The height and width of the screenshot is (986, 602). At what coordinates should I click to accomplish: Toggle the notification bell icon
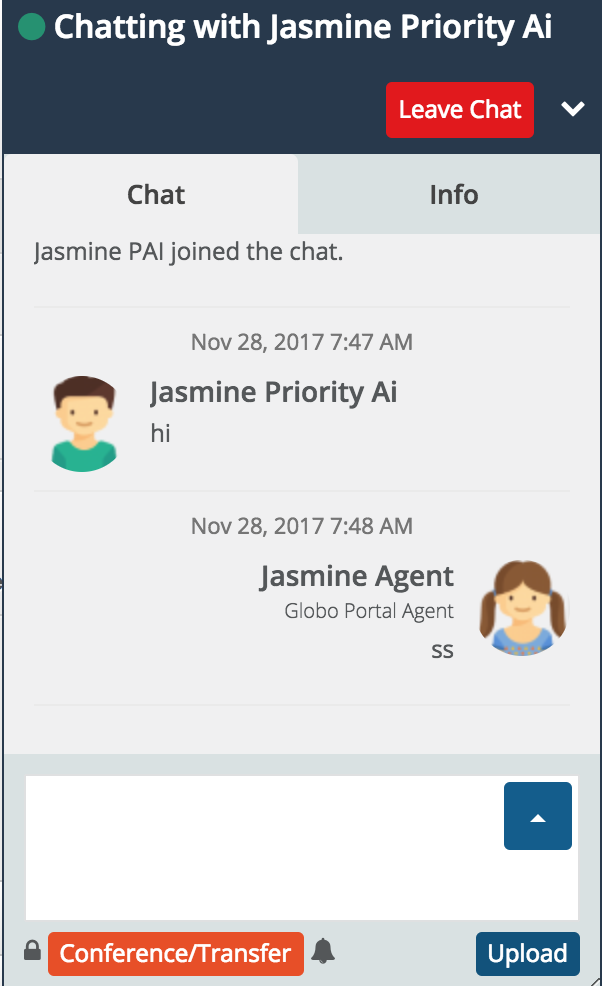coord(323,950)
